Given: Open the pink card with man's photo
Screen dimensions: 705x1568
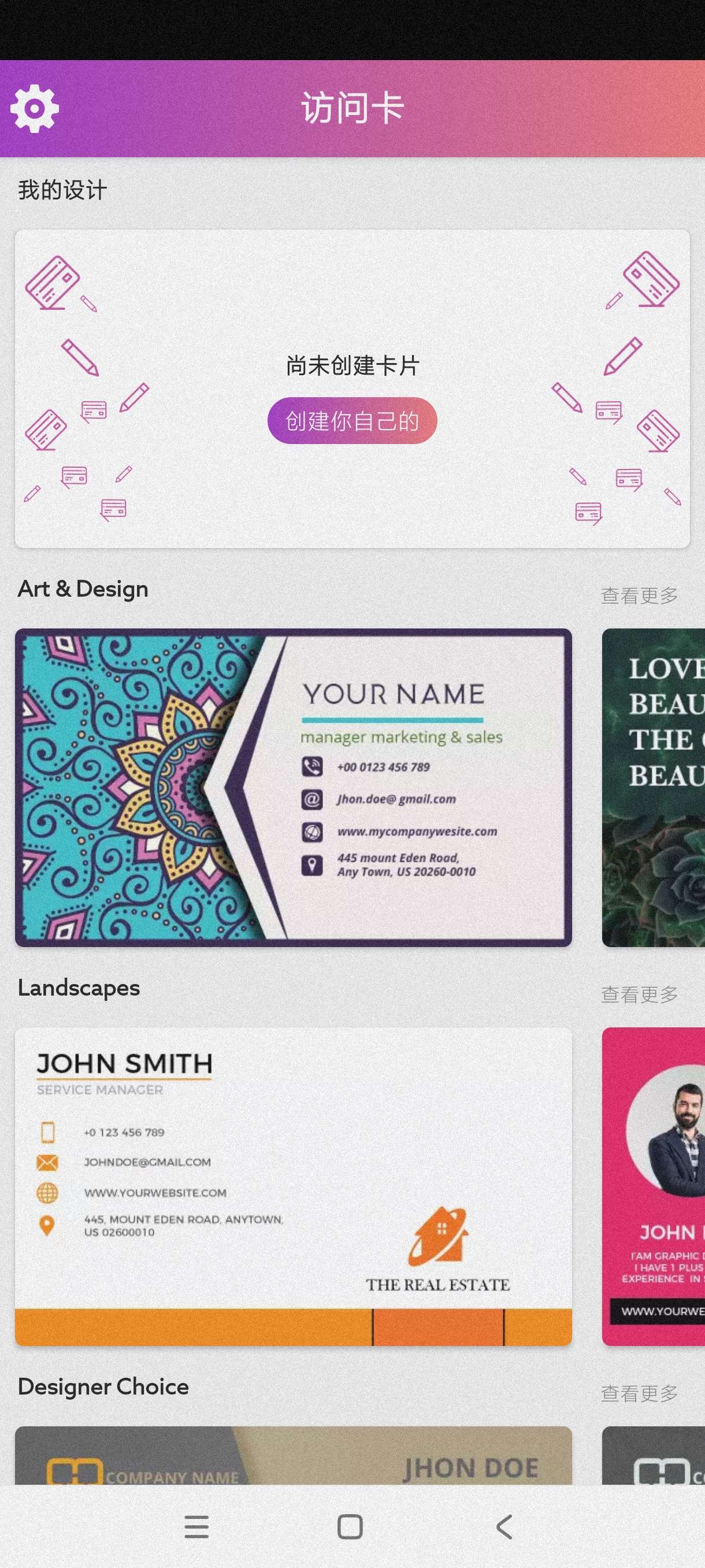Looking at the screenshot, I should pos(654,1186).
